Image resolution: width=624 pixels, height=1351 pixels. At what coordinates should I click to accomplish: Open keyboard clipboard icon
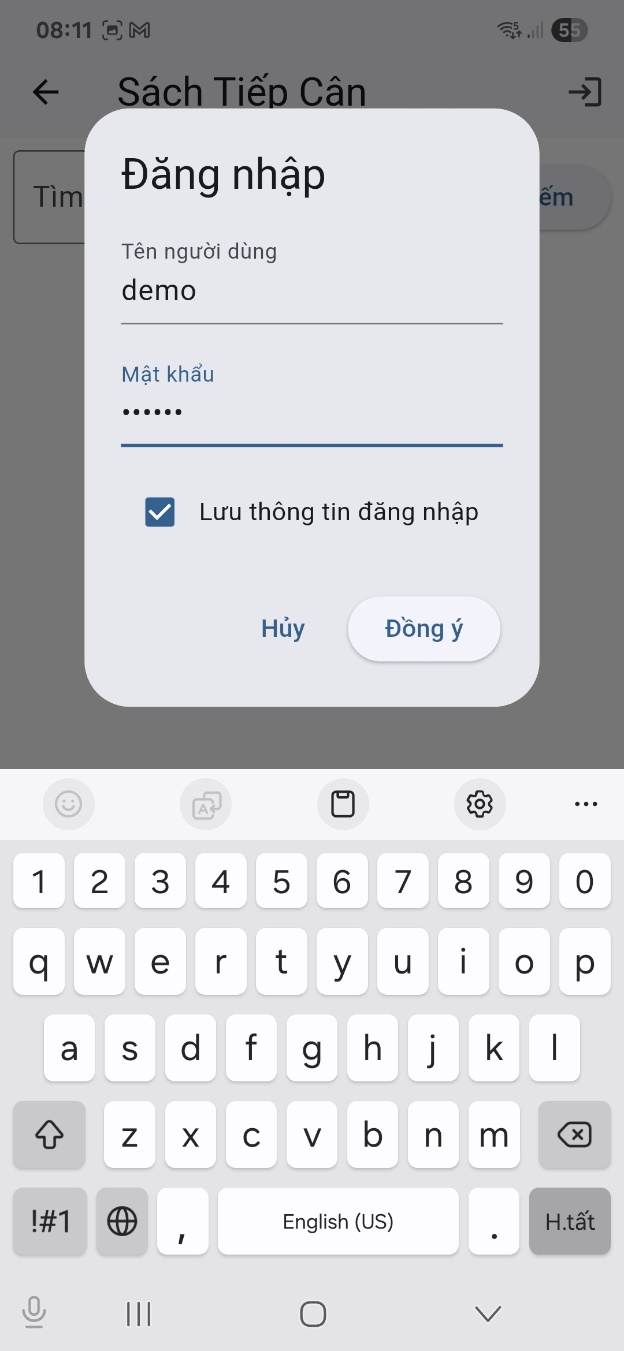pos(343,804)
